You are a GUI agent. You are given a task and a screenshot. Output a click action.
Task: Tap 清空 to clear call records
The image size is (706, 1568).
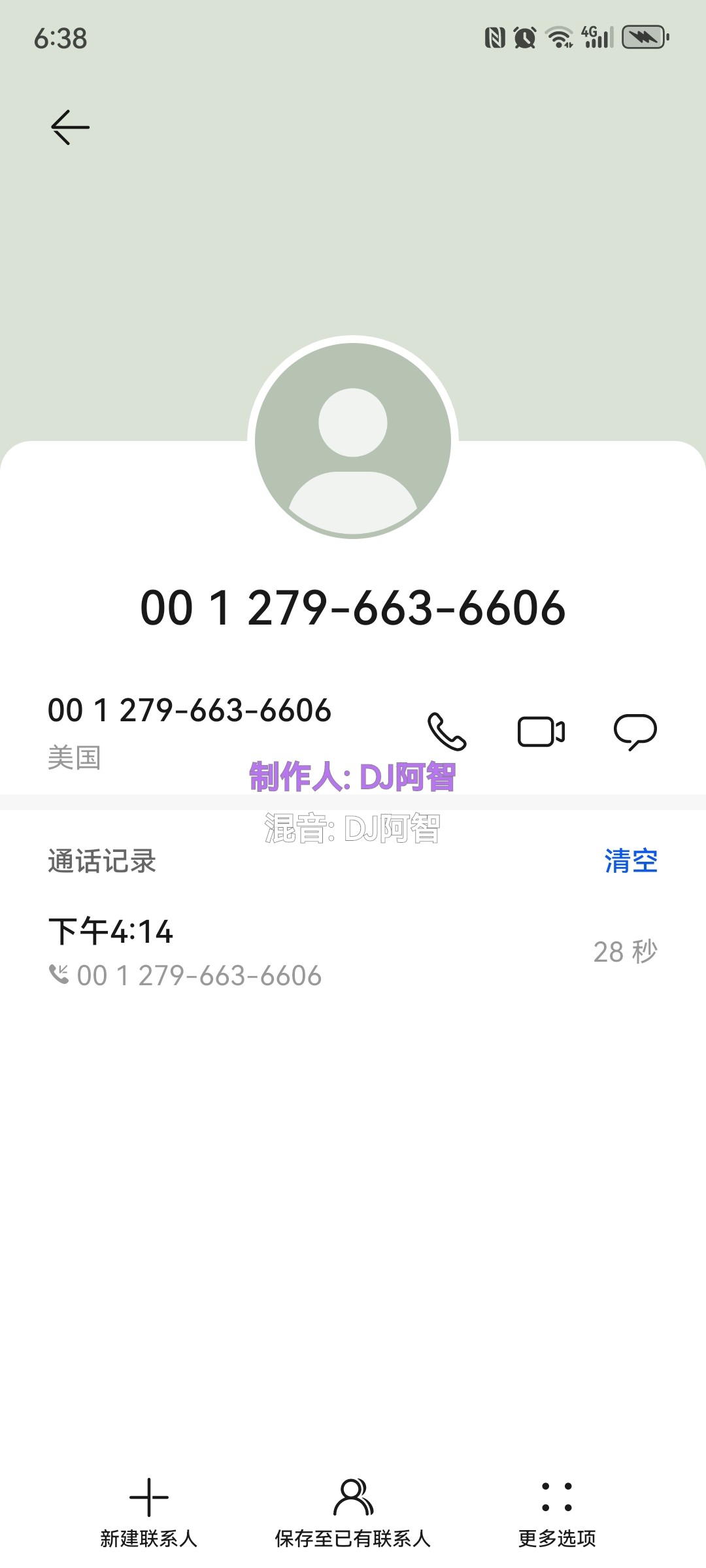click(x=631, y=860)
